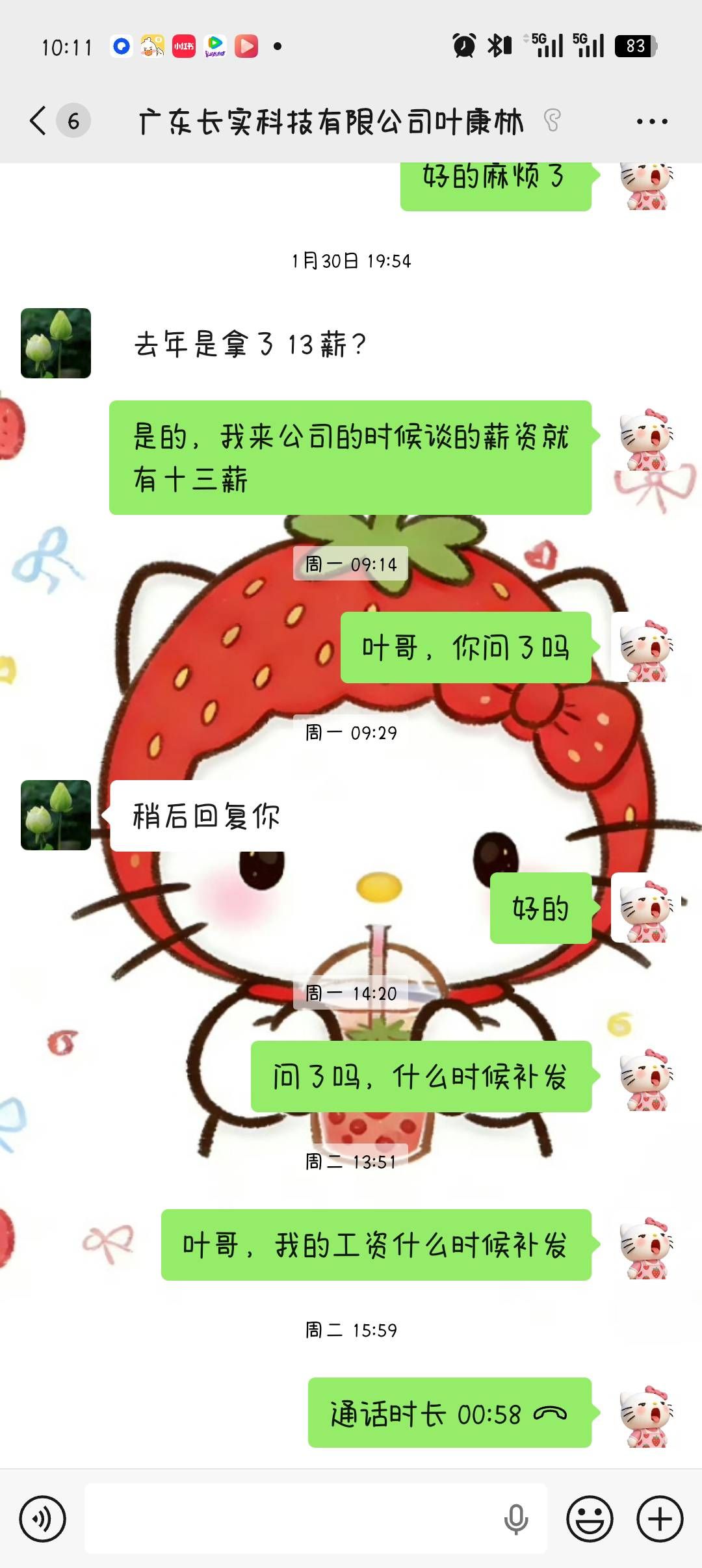The width and height of the screenshot is (702, 1568).
Task: Open the three-dot chat info menu
Action: pyautogui.click(x=651, y=122)
